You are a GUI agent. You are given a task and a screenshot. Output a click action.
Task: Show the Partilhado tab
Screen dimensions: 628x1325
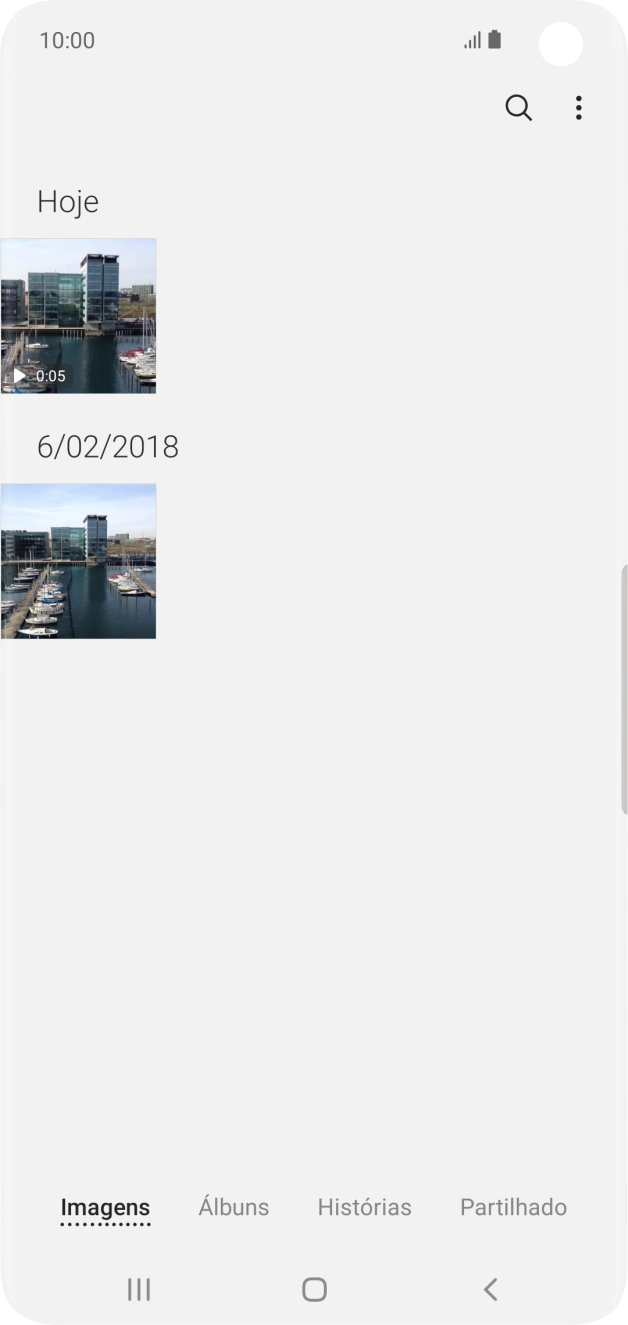513,1207
